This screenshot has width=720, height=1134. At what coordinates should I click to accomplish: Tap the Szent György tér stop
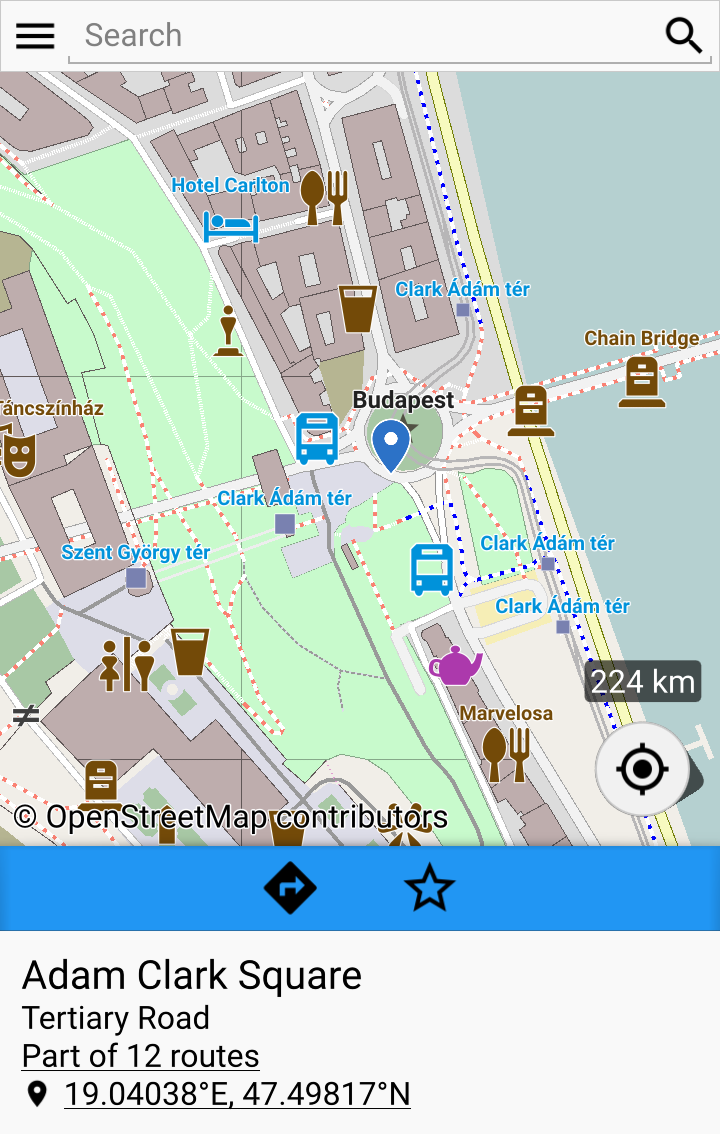pyautogui.click(x=136, y=577)
